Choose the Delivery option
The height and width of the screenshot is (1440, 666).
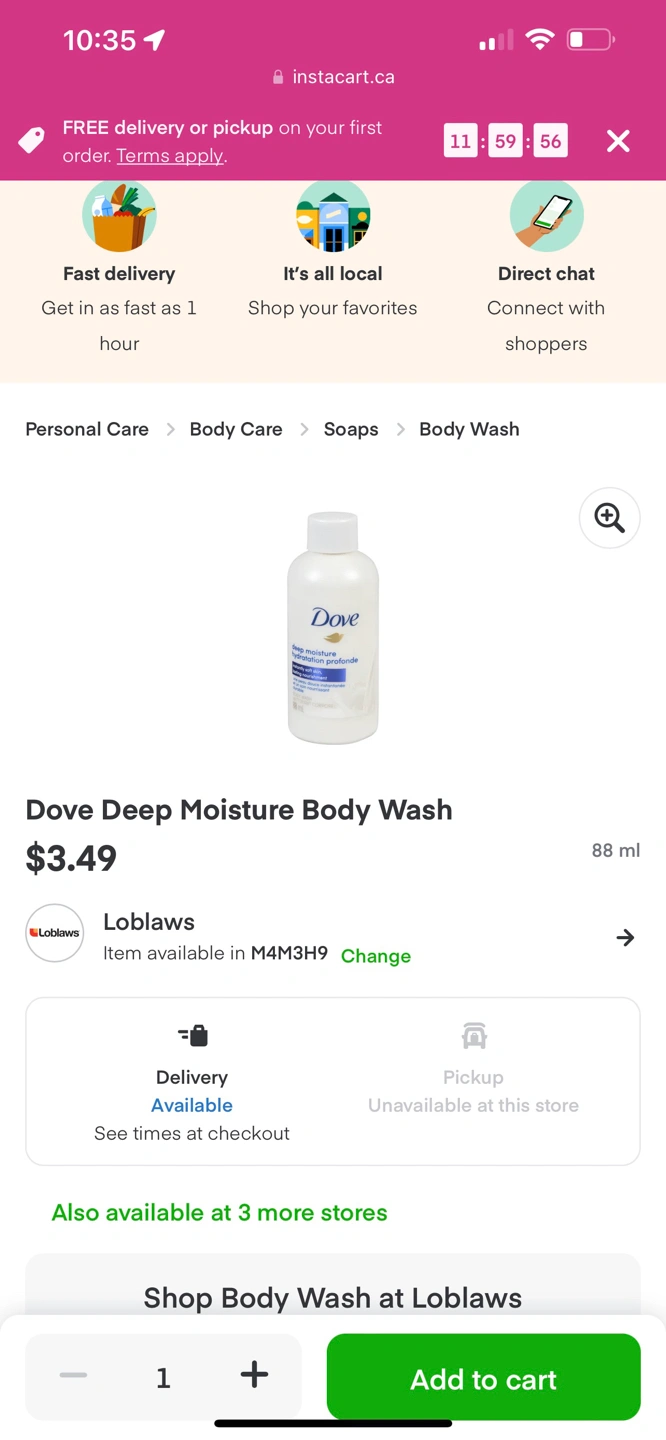(x=192, y=1082)
